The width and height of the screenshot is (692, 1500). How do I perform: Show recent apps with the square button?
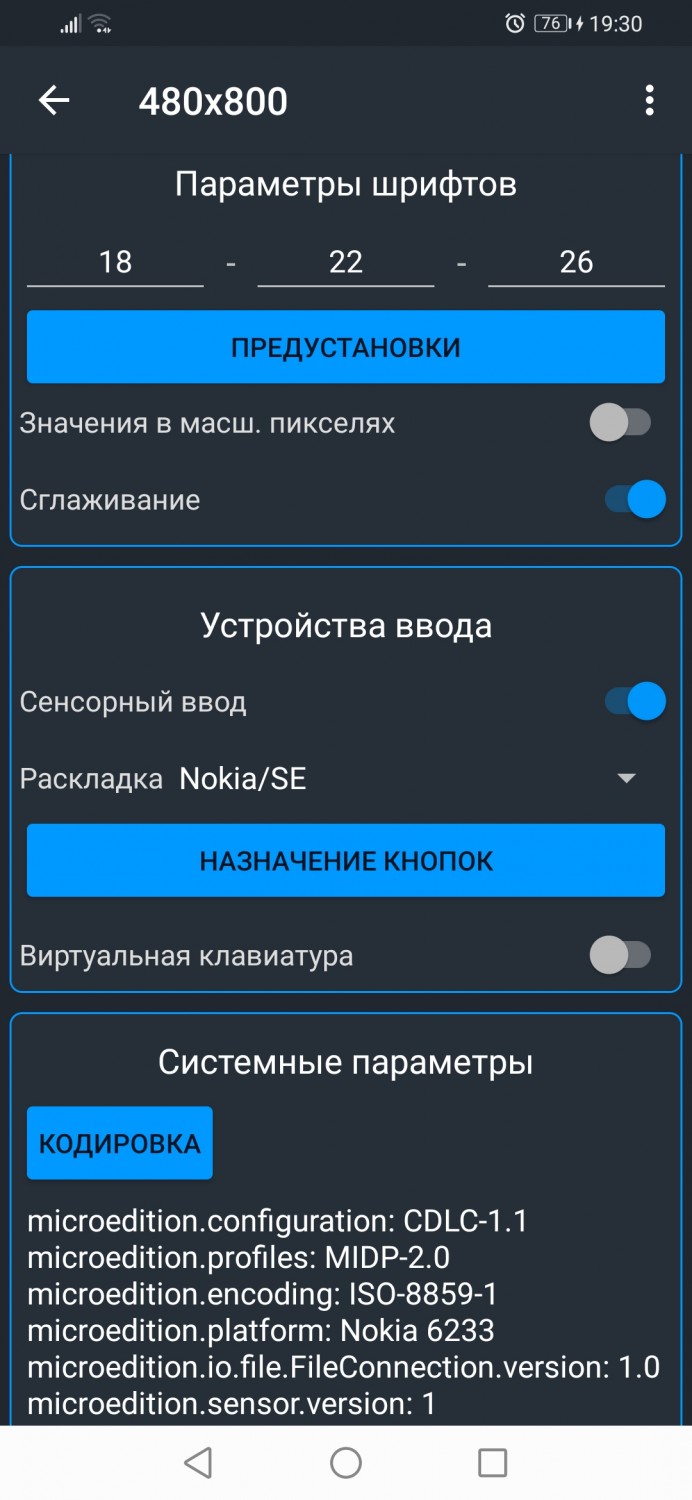492,1463
